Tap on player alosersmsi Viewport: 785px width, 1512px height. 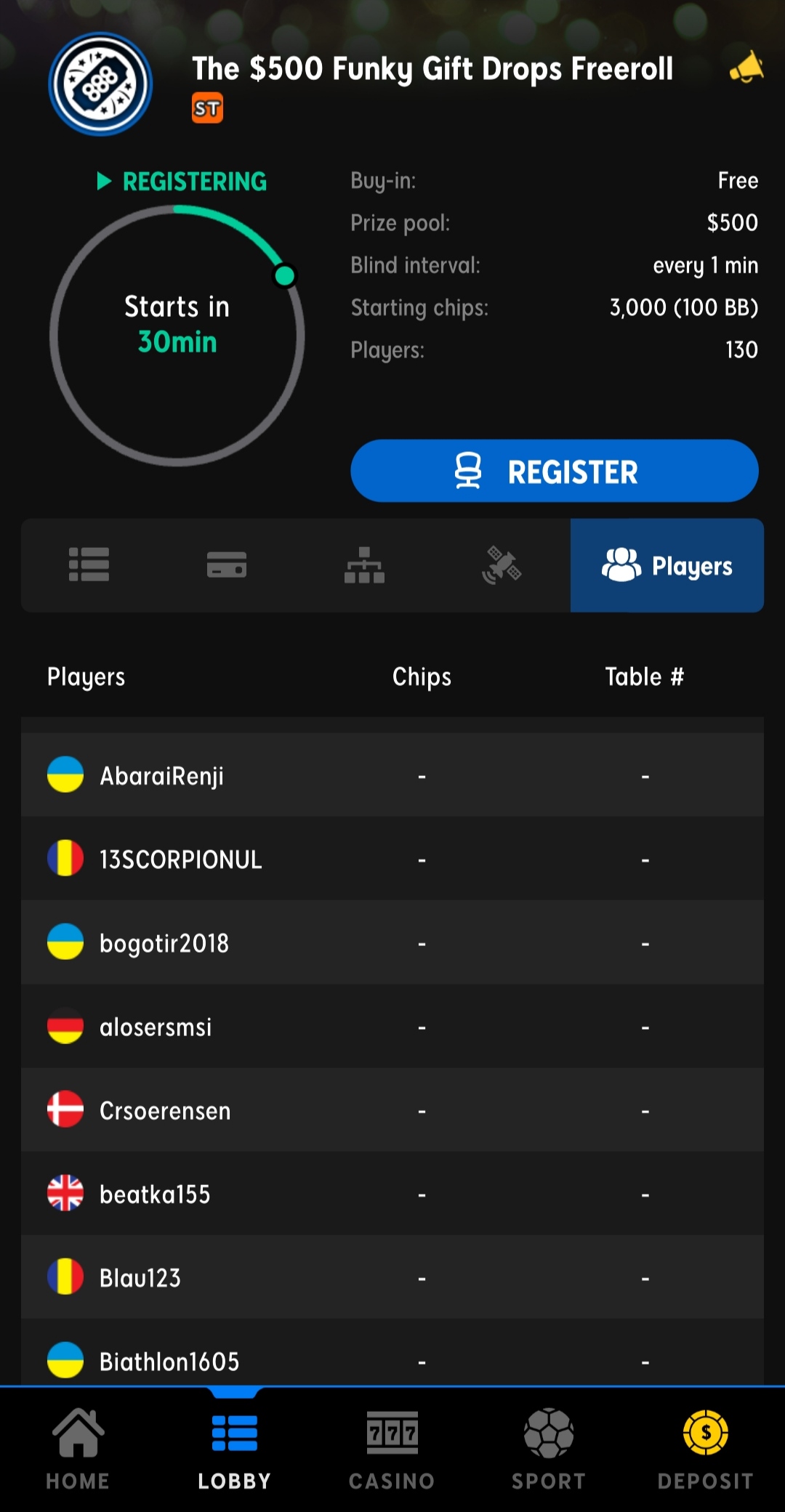coord(392,1026)
